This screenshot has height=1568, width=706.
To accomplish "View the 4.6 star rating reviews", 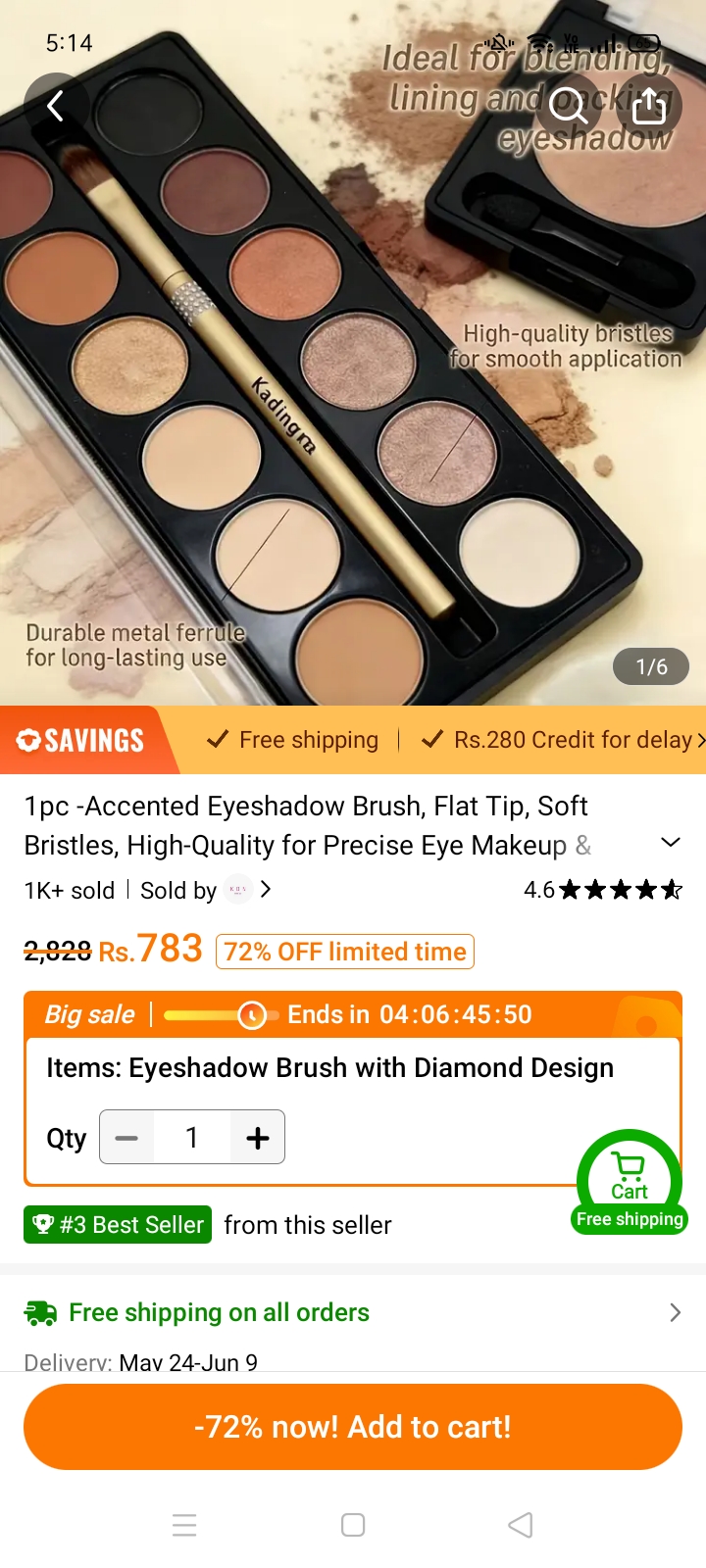I will tap(603, 890).
